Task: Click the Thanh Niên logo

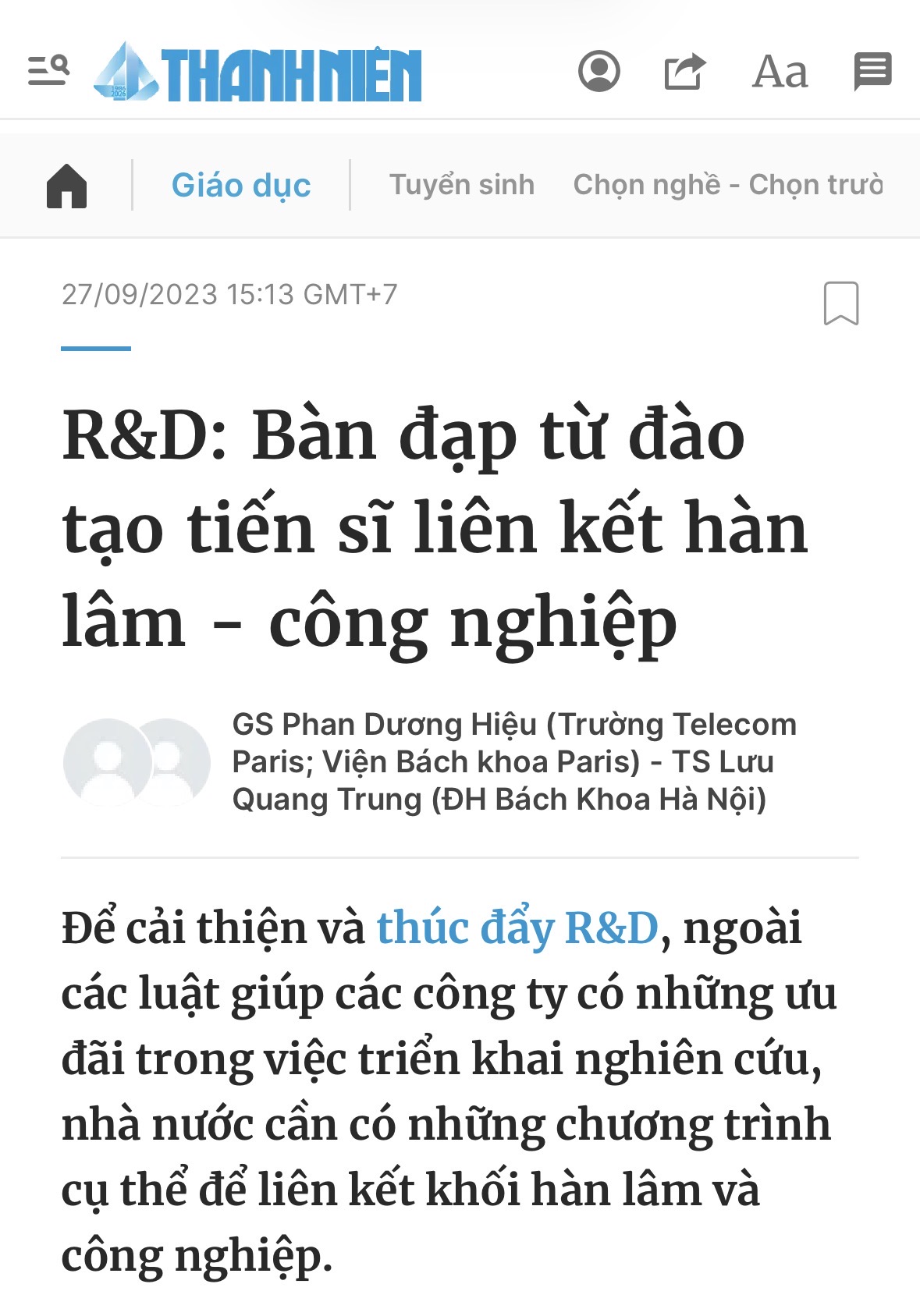Action: coord(258,73)
